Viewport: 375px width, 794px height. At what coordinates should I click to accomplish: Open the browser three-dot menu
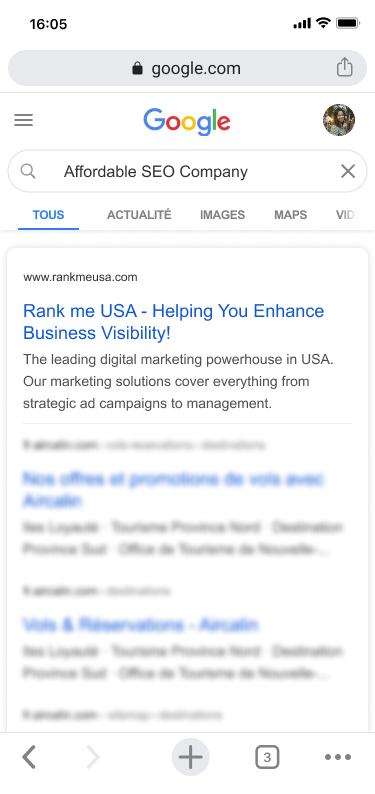[x=338, y=758]
